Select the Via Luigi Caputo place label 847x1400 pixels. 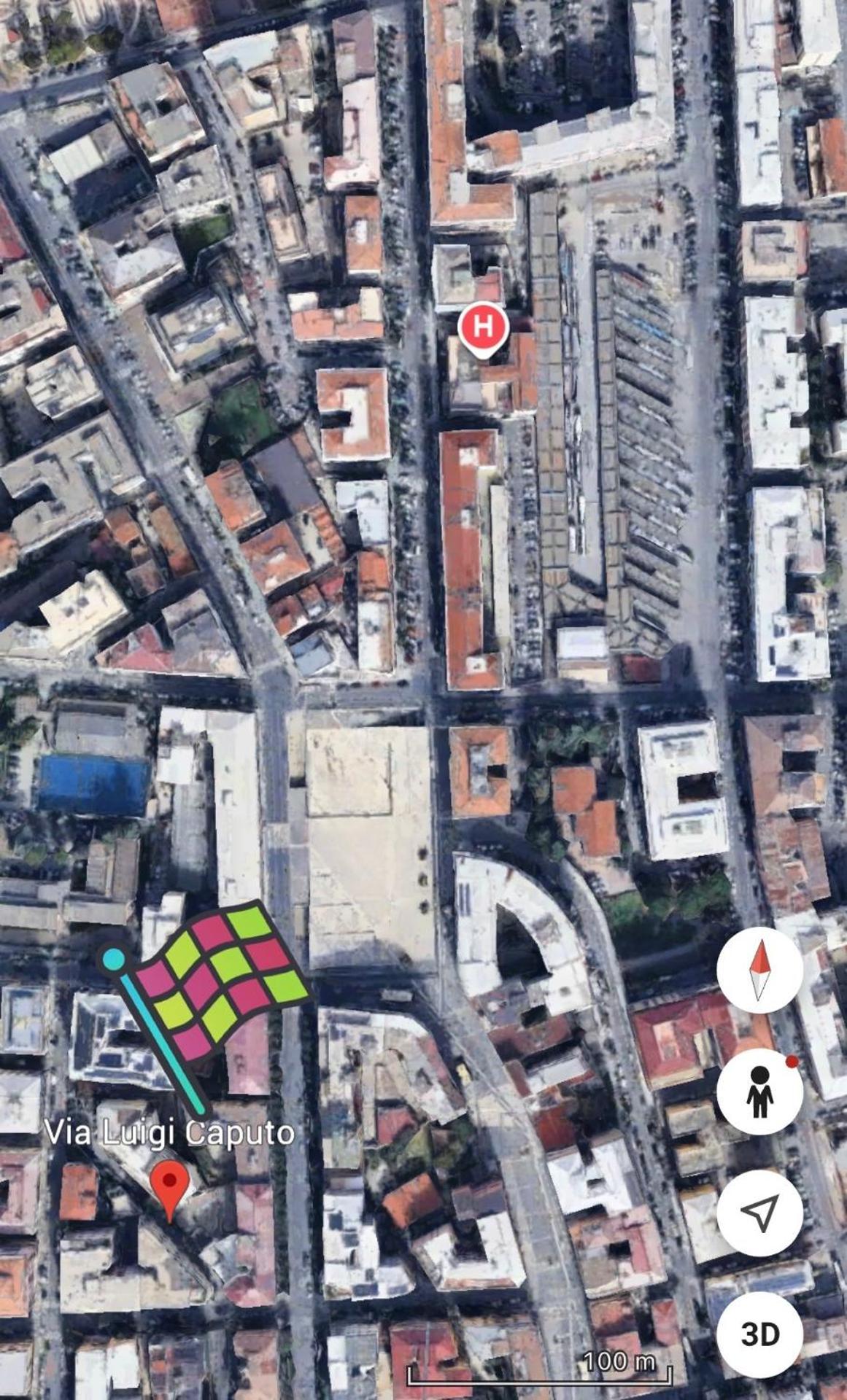171,1135
